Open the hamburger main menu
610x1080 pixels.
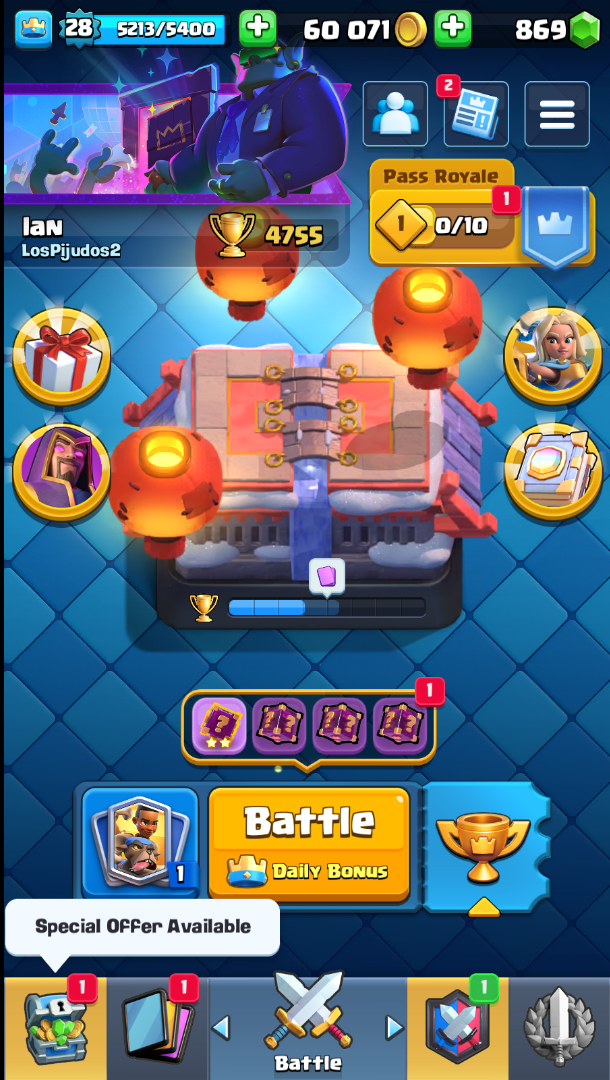(x=557, y=115)
